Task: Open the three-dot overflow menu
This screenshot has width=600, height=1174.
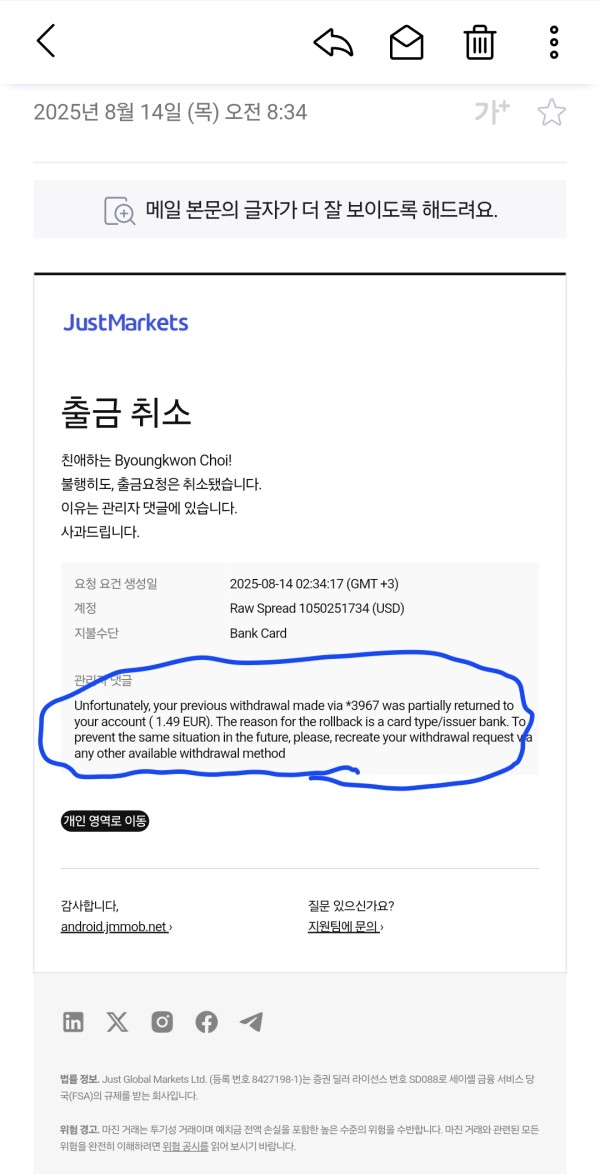Action: pos(554,42)
